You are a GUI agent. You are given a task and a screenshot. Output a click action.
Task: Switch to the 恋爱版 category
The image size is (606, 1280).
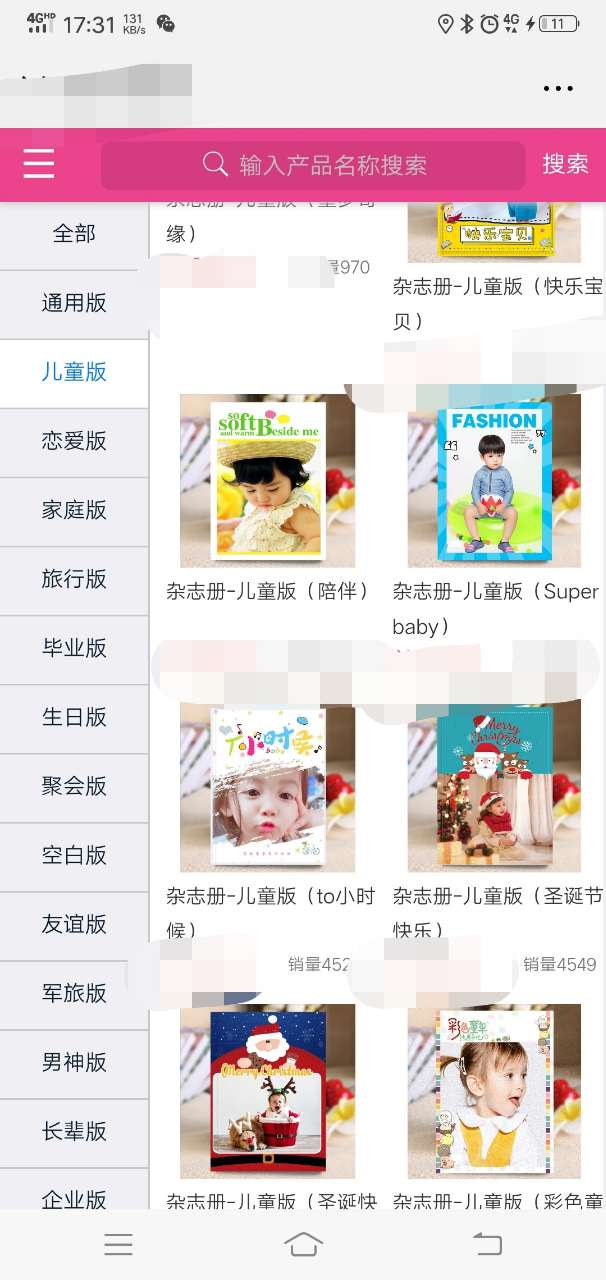pyautogui.click(x=74, y=441)
